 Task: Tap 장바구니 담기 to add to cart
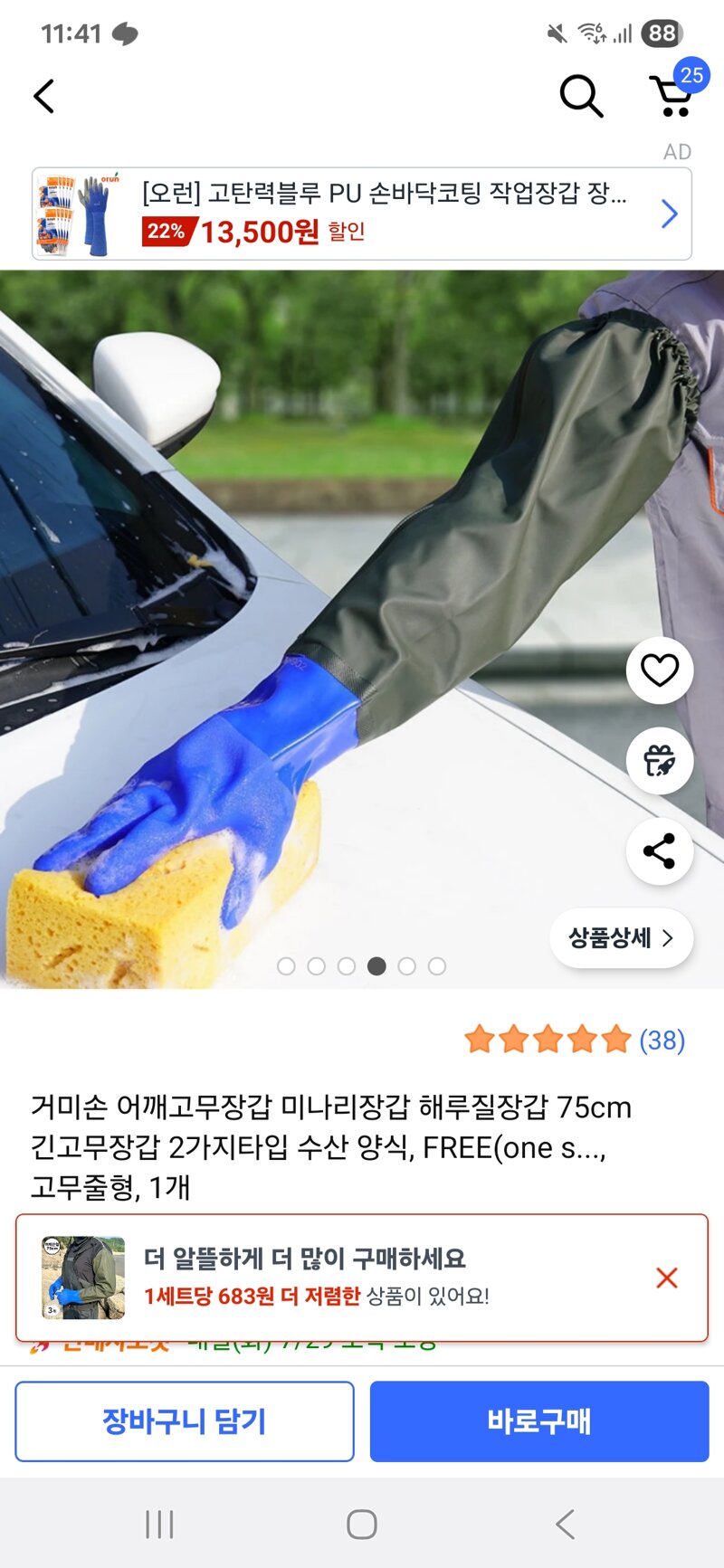click(185, 1421)
